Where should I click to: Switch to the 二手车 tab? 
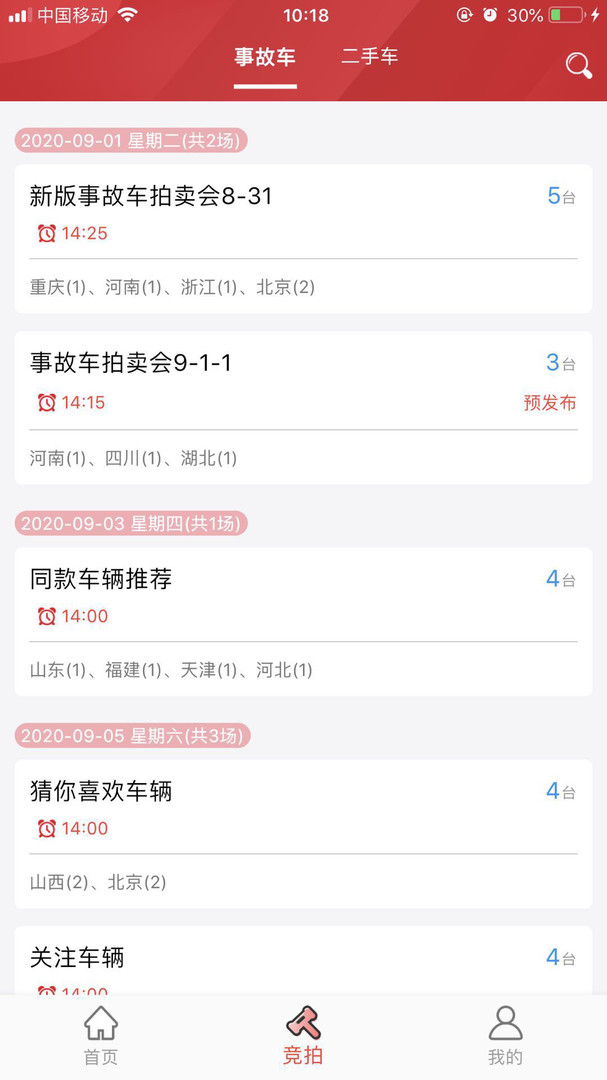(x=369, y=57)
